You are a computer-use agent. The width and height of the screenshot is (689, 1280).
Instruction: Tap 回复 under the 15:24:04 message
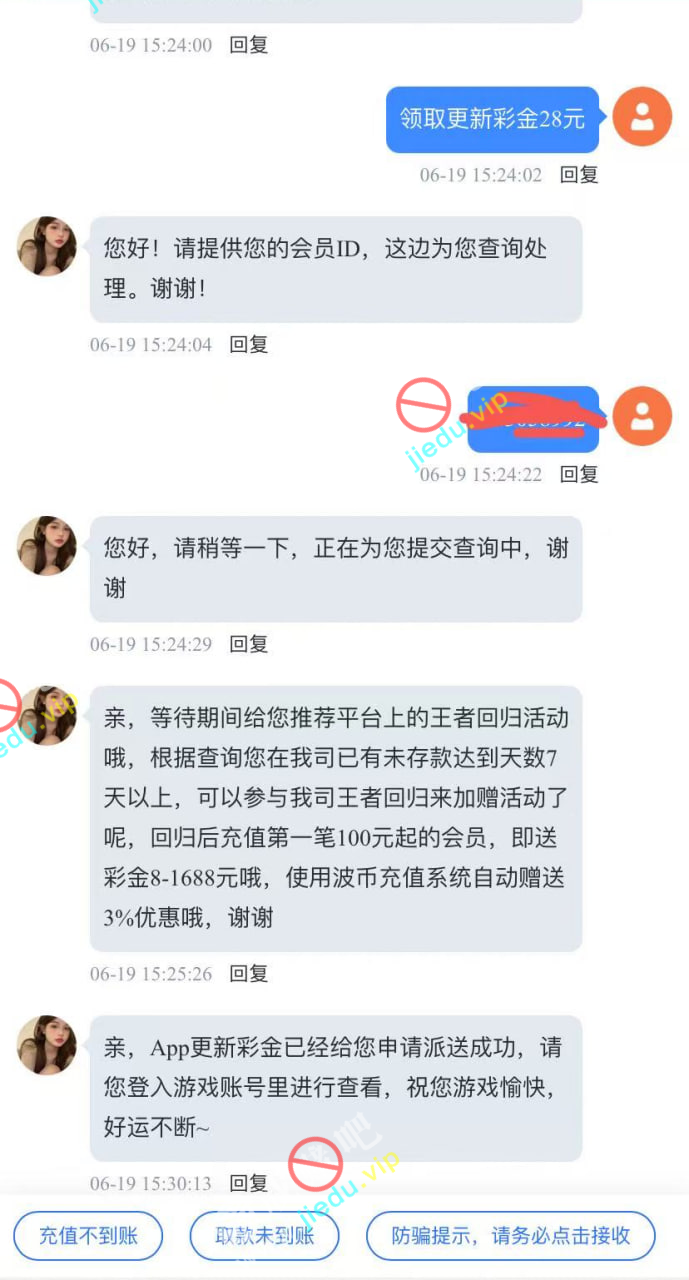pos(249,345)
